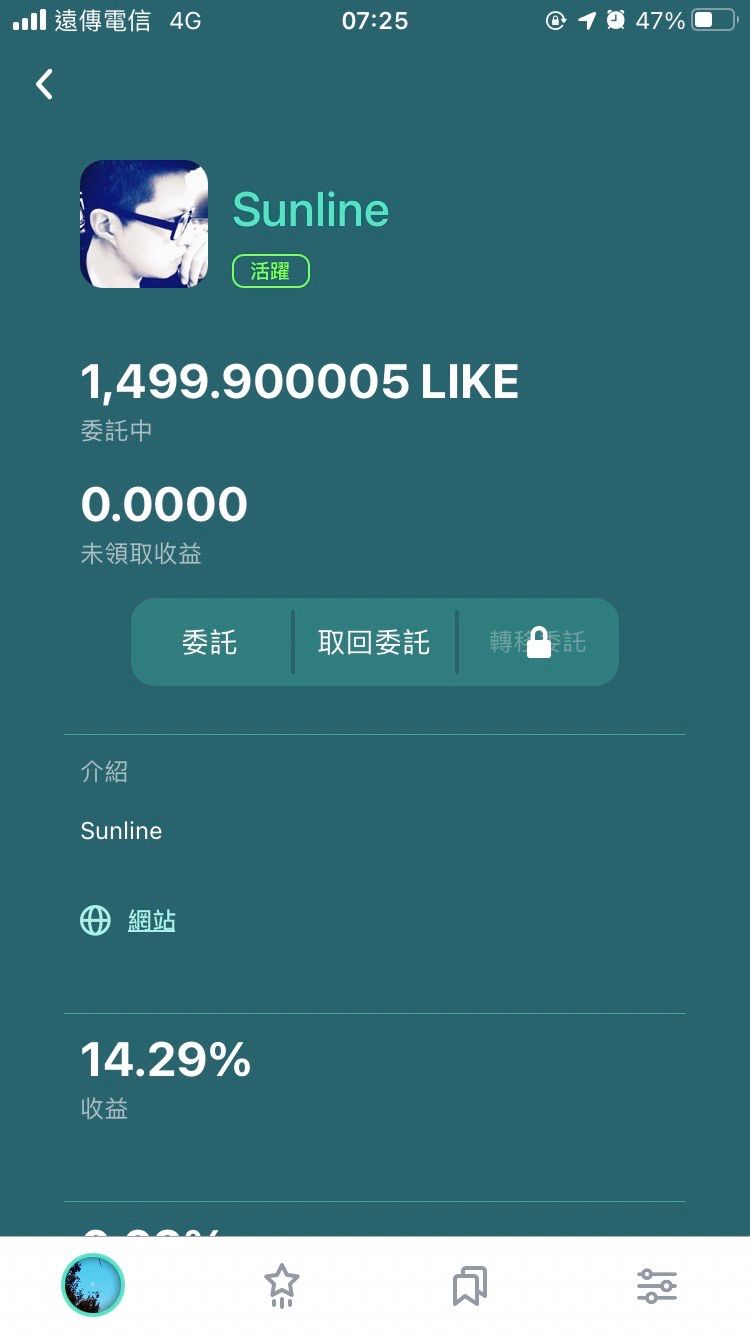Select 取回委託 to undelegate

[374, 642]
